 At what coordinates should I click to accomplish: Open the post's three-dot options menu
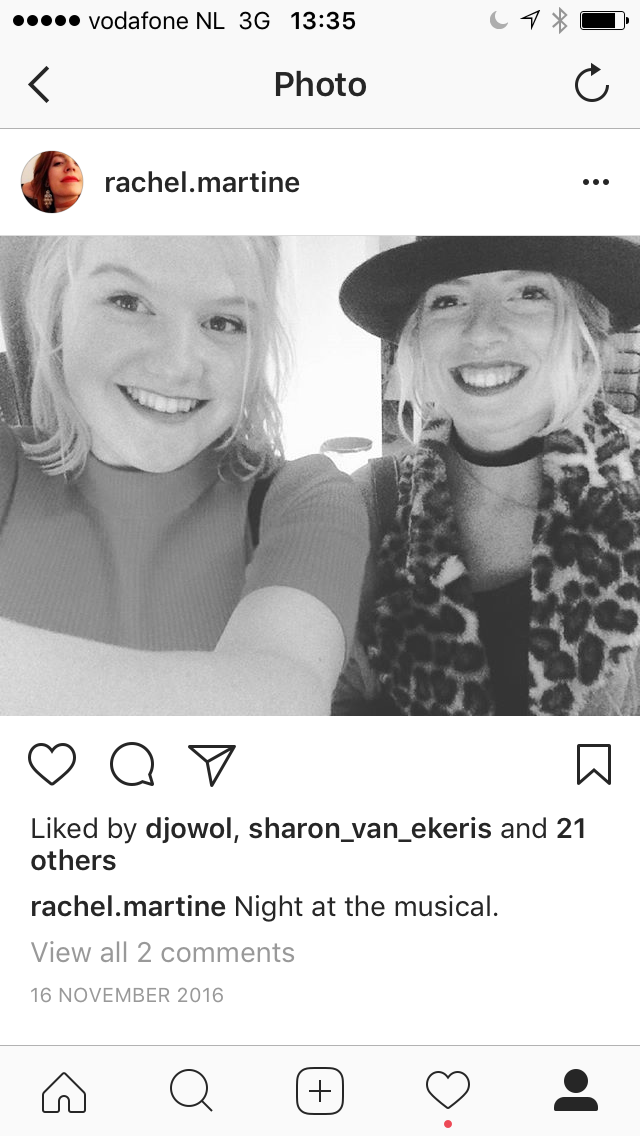595,182
